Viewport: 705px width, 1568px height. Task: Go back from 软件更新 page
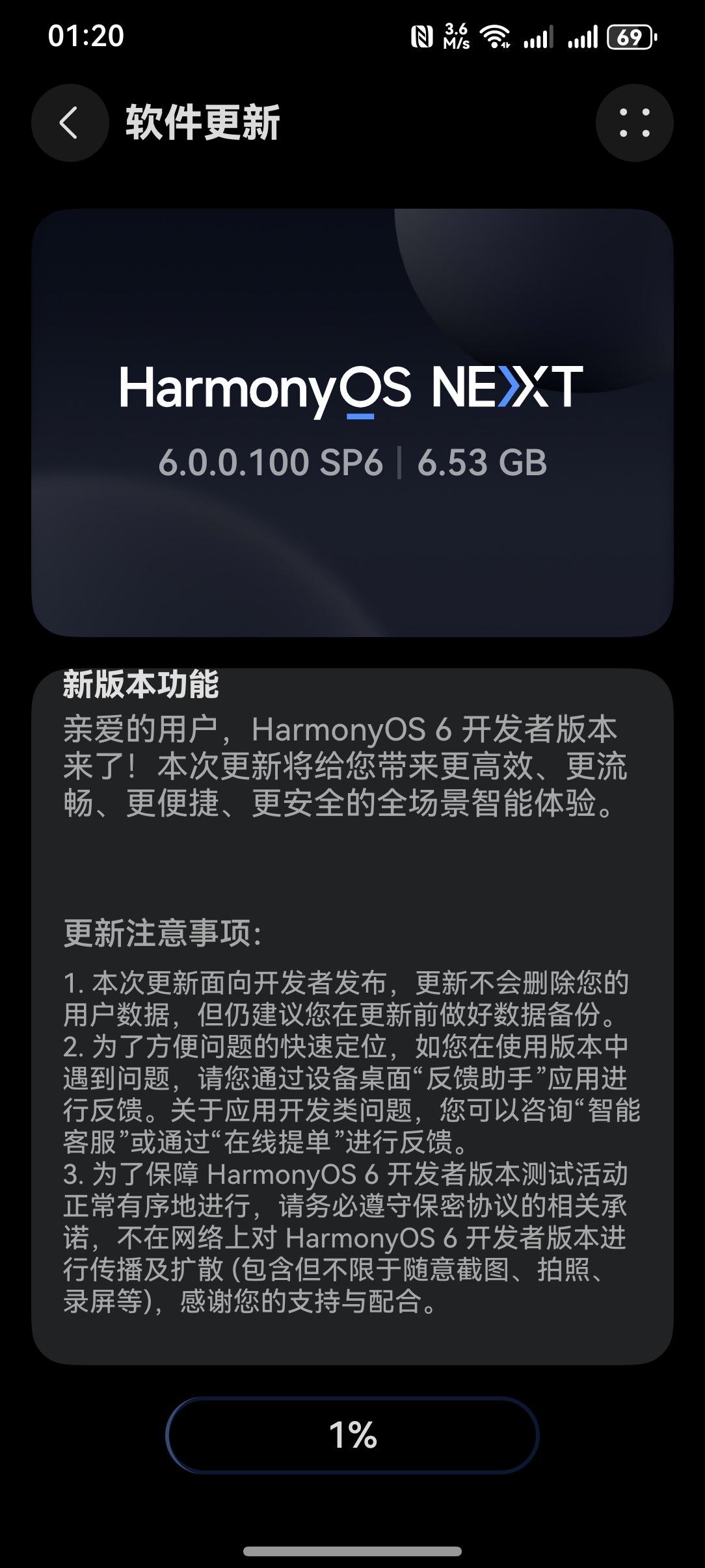pyautogui.click(x=70, y=123)
